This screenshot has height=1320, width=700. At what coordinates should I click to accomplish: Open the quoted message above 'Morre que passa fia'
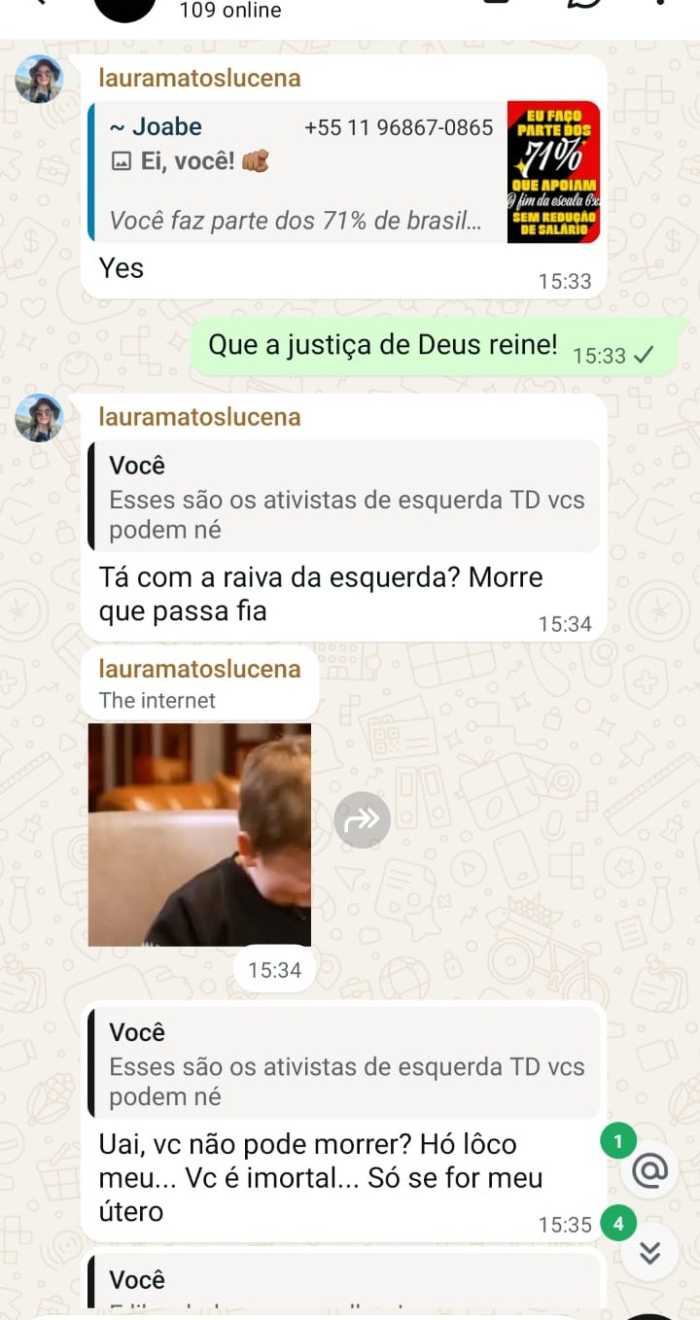coord(344,498)
